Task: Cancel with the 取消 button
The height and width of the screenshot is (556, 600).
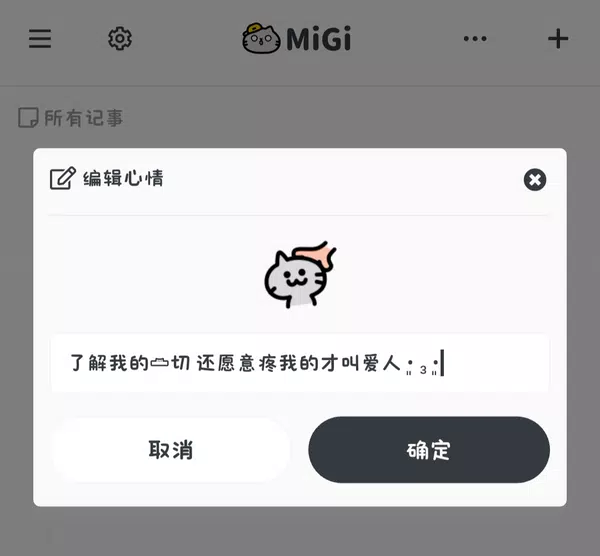Action: [x=171, y=450]
